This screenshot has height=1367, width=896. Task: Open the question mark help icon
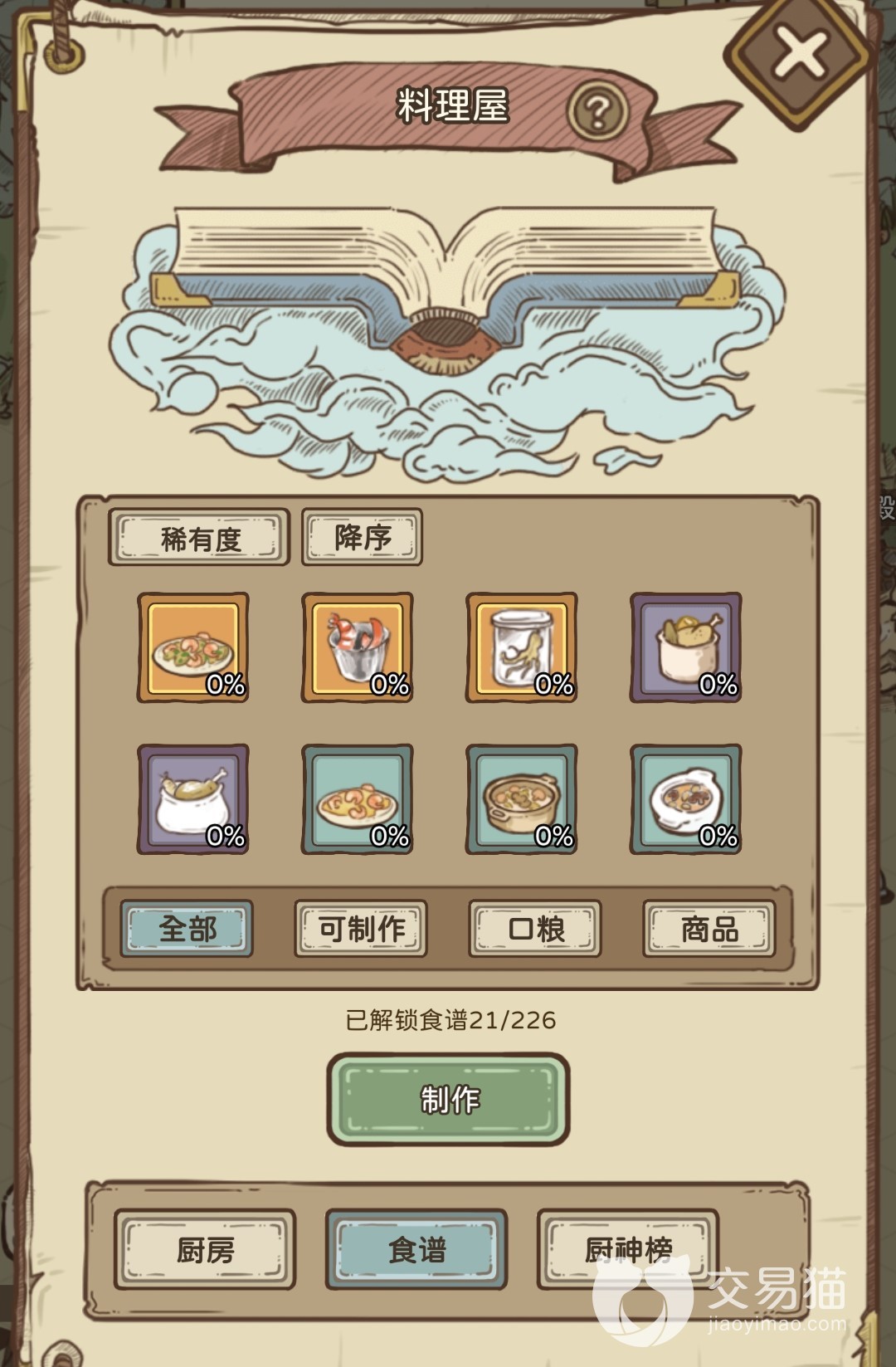(598, 110)
